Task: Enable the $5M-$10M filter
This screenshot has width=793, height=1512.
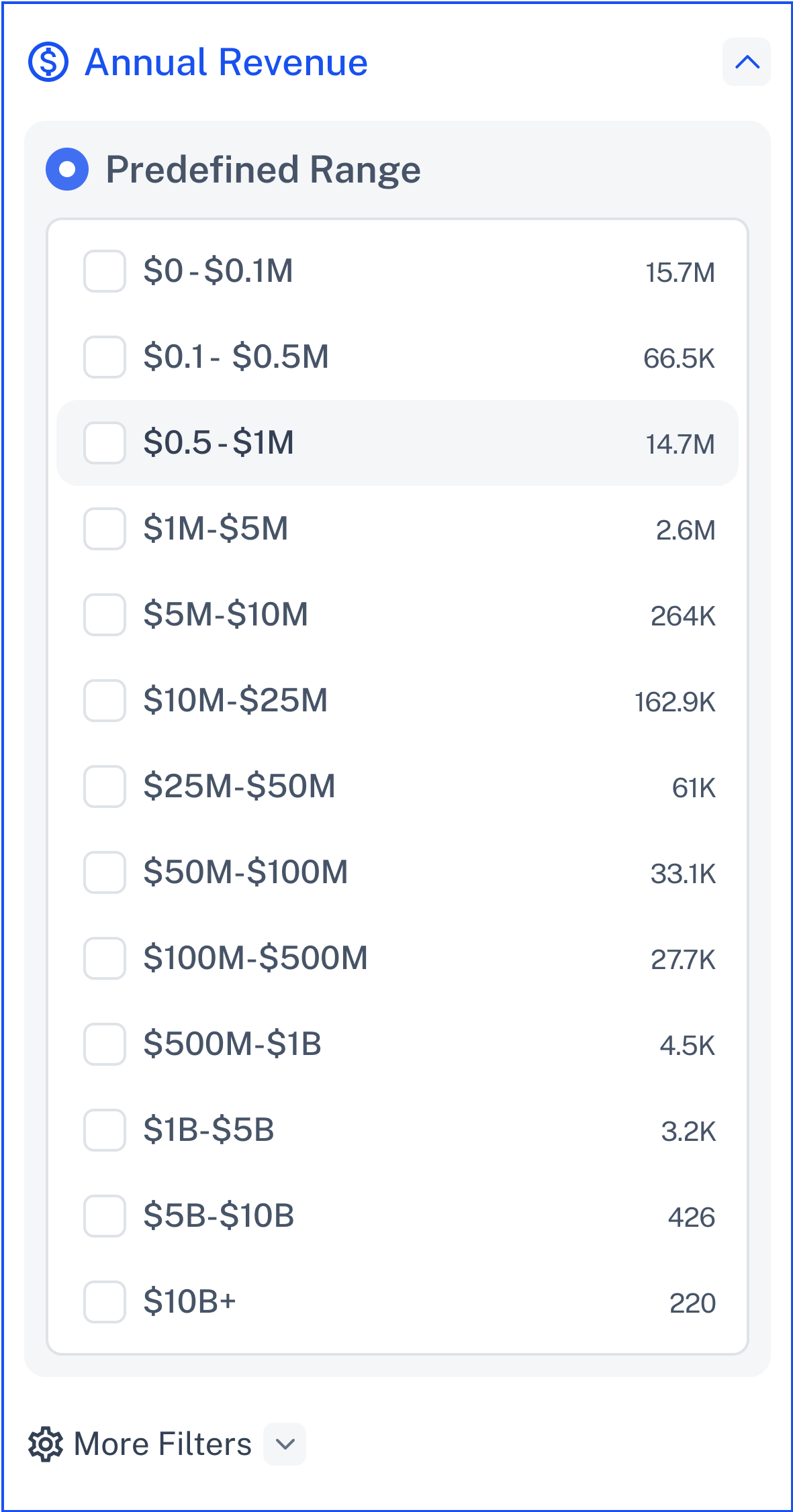Action: tap(105, 615)
